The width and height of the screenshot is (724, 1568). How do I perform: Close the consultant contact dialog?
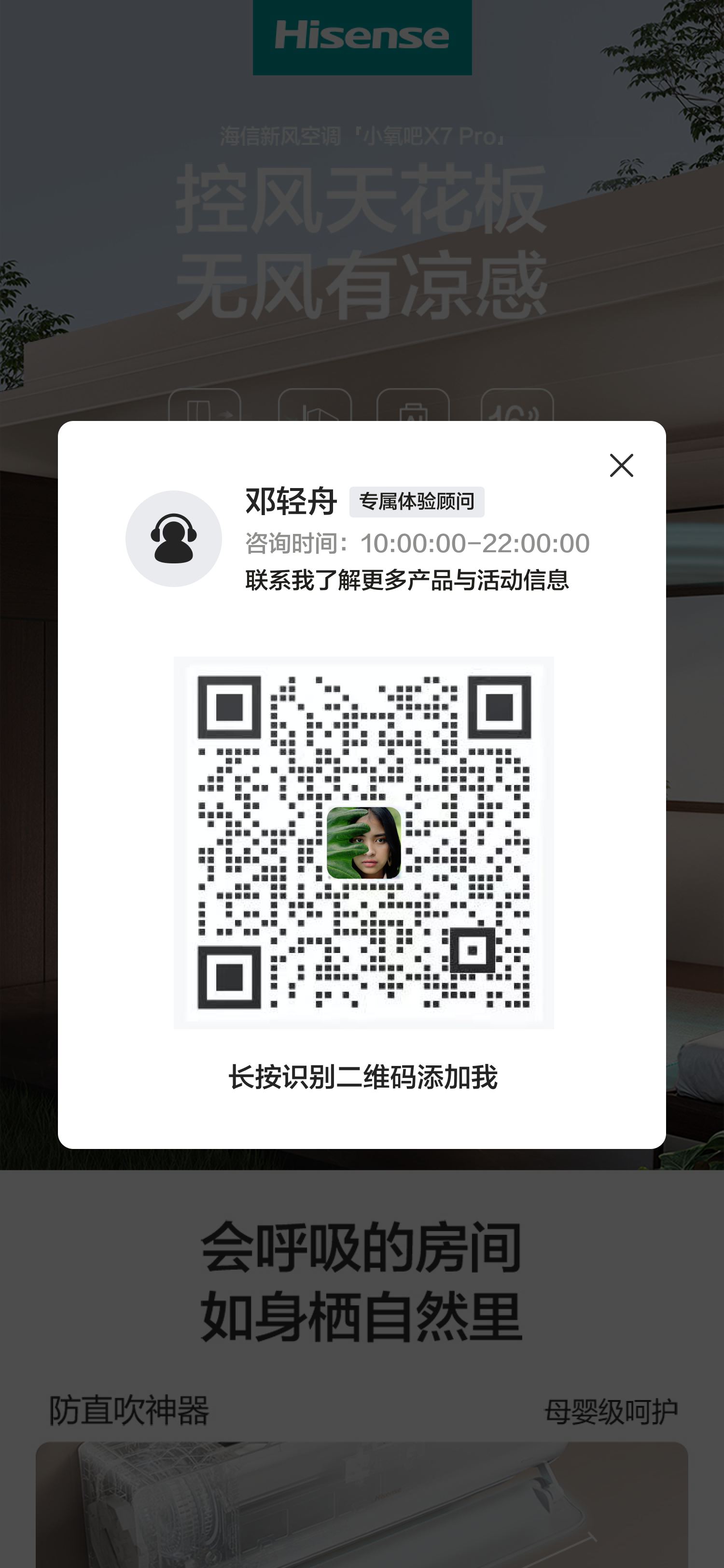point(621,466)
